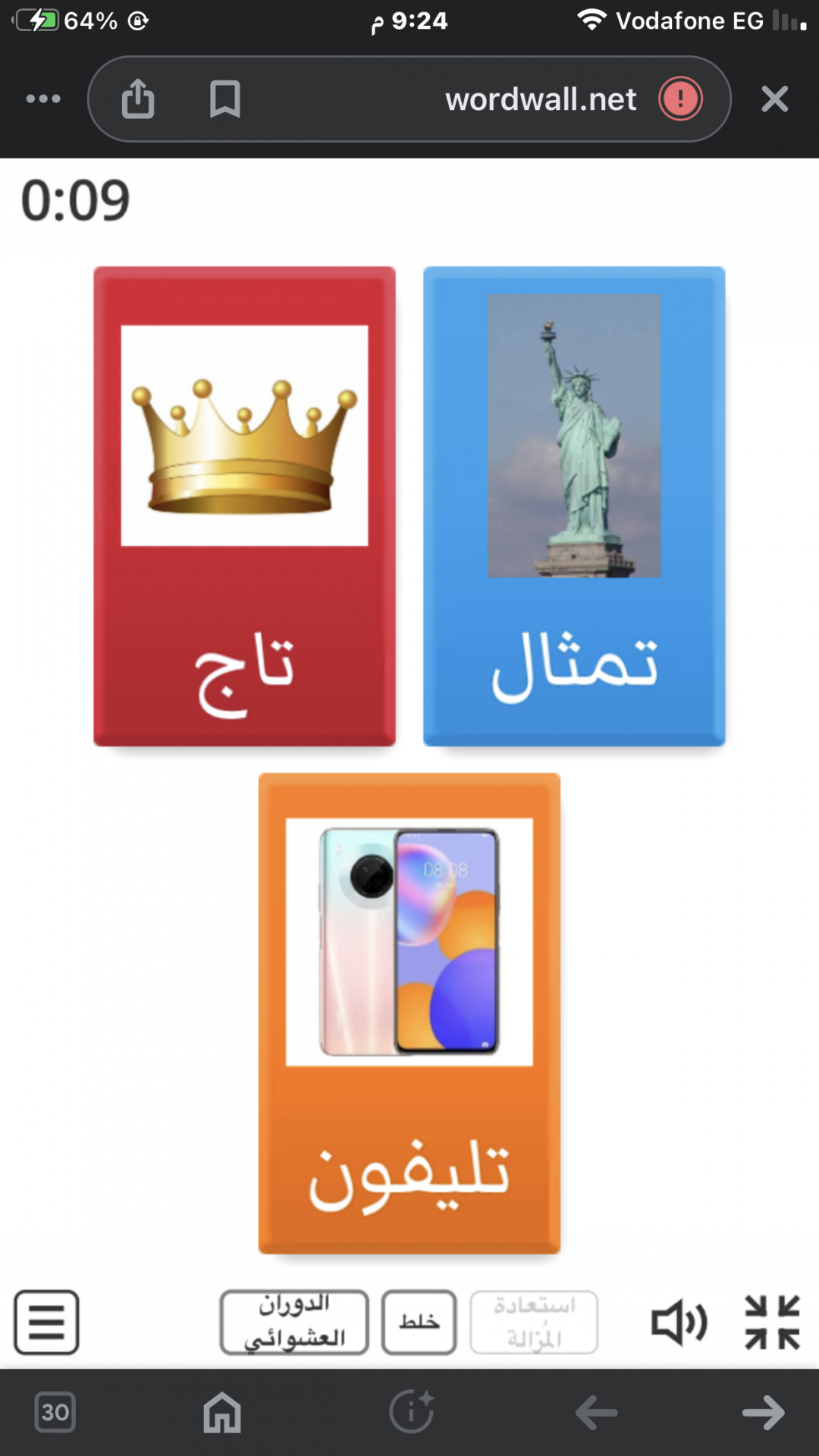
Task: Tap the استعادة المزالة button
Action: [x=534, y=1322]
